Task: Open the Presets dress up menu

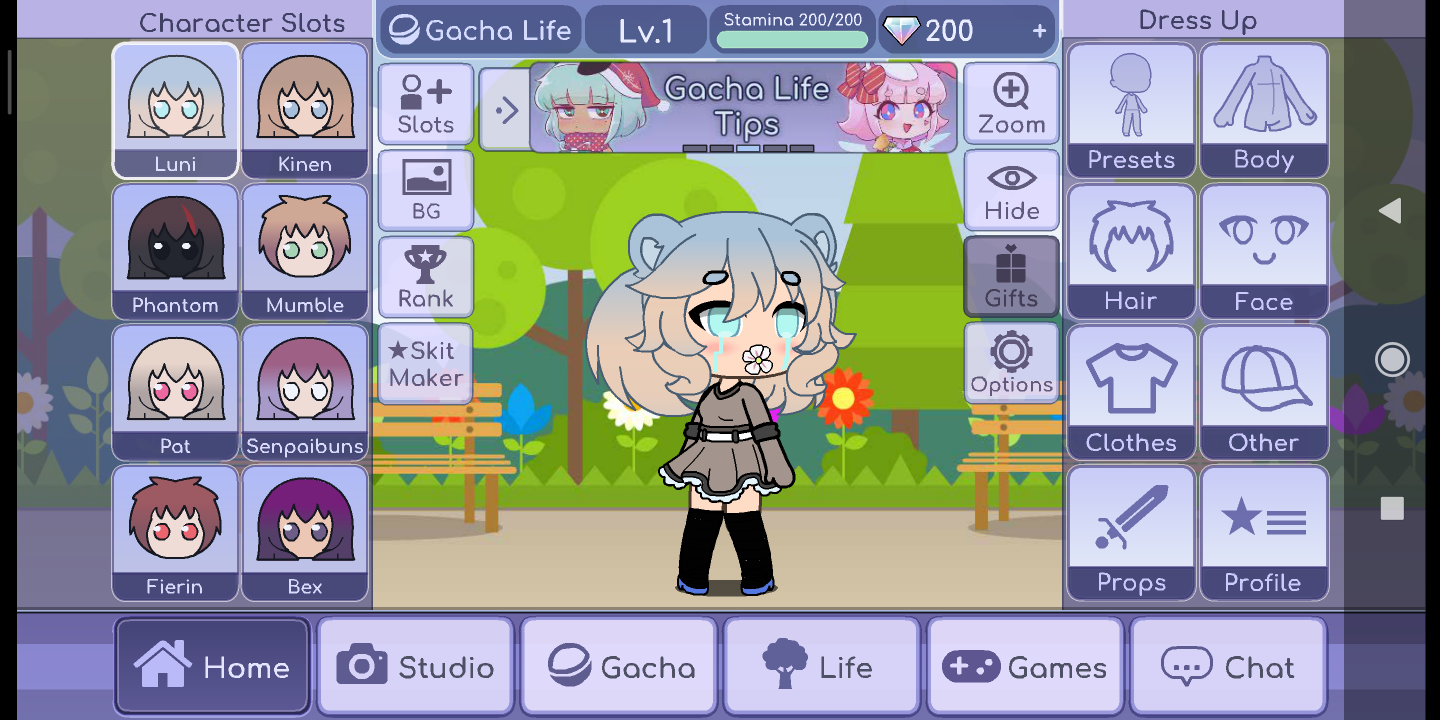Action: (x=1131, y=110)
